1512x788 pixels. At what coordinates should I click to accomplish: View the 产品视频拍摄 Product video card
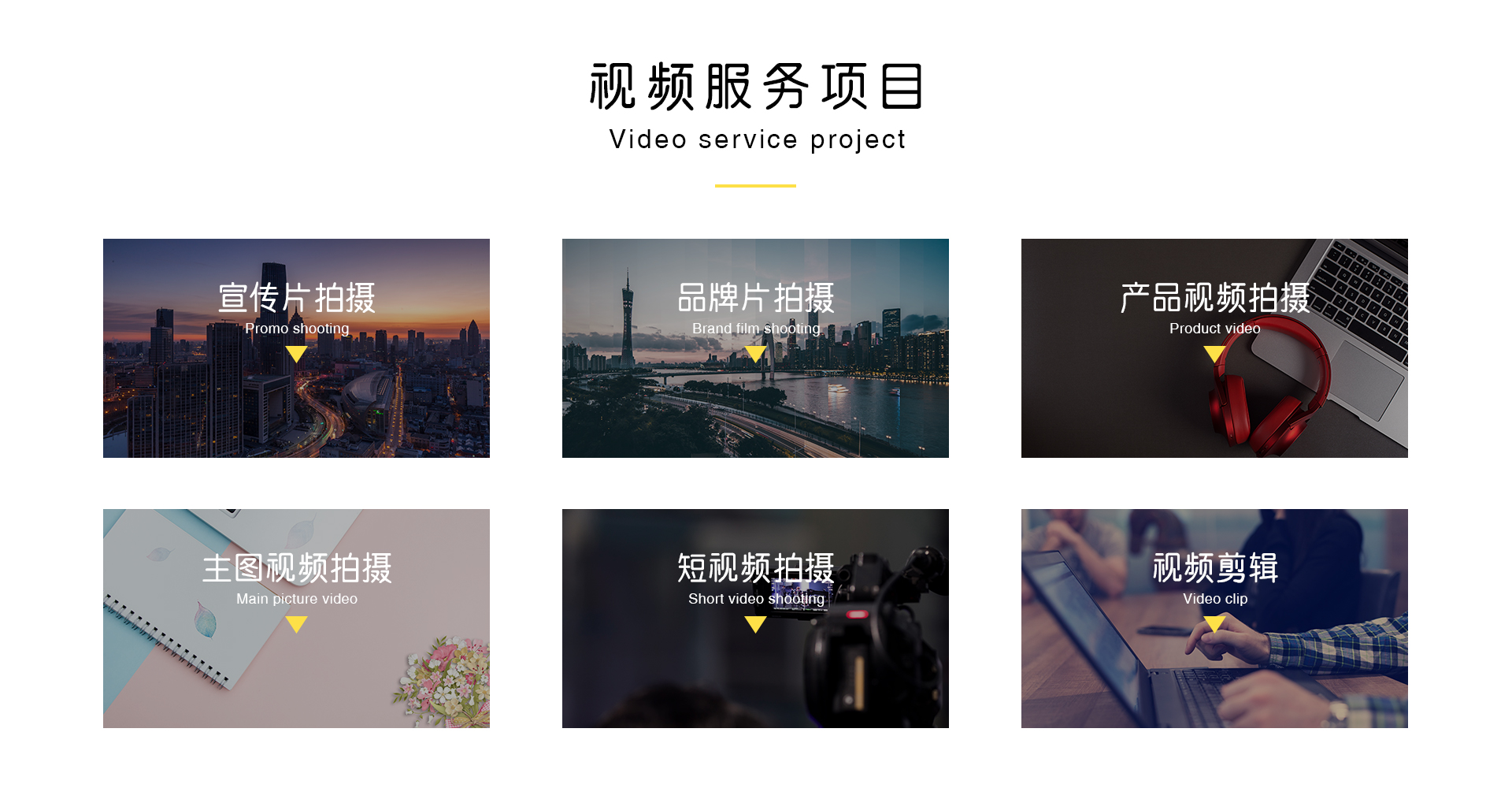(x=1214, y=348)
